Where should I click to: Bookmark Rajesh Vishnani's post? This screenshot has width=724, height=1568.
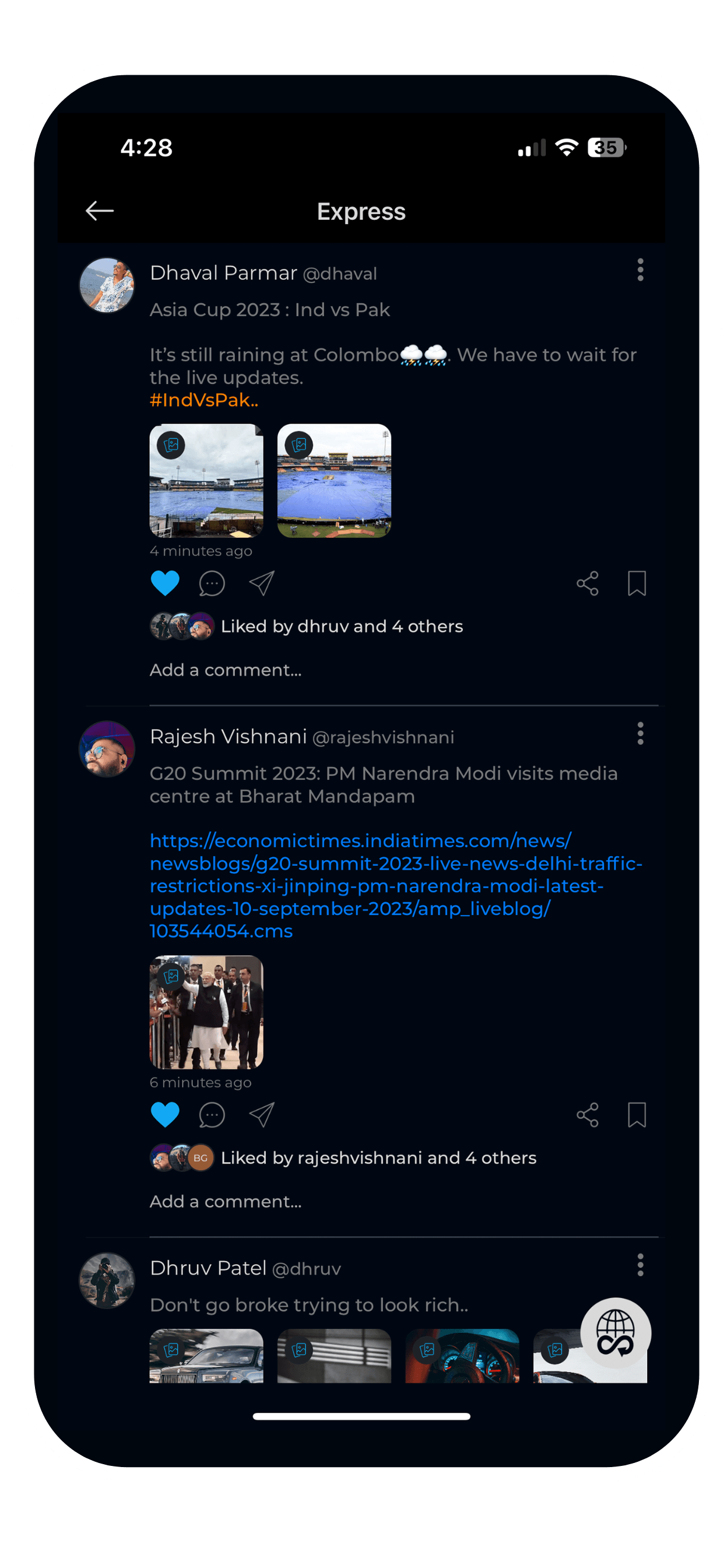point(637,1115)
